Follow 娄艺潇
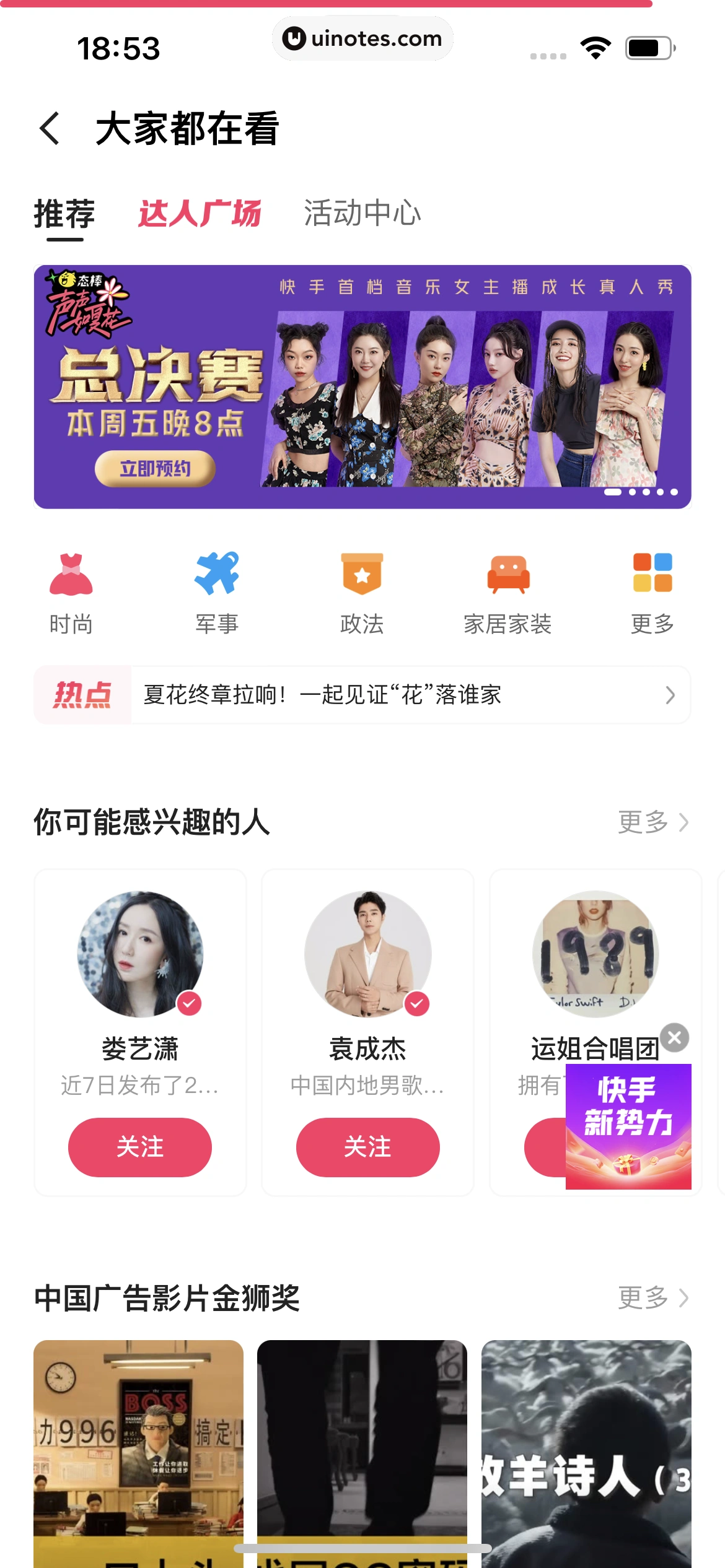The height and width of the screenshot is (1568, 725). pos(140,1147)
